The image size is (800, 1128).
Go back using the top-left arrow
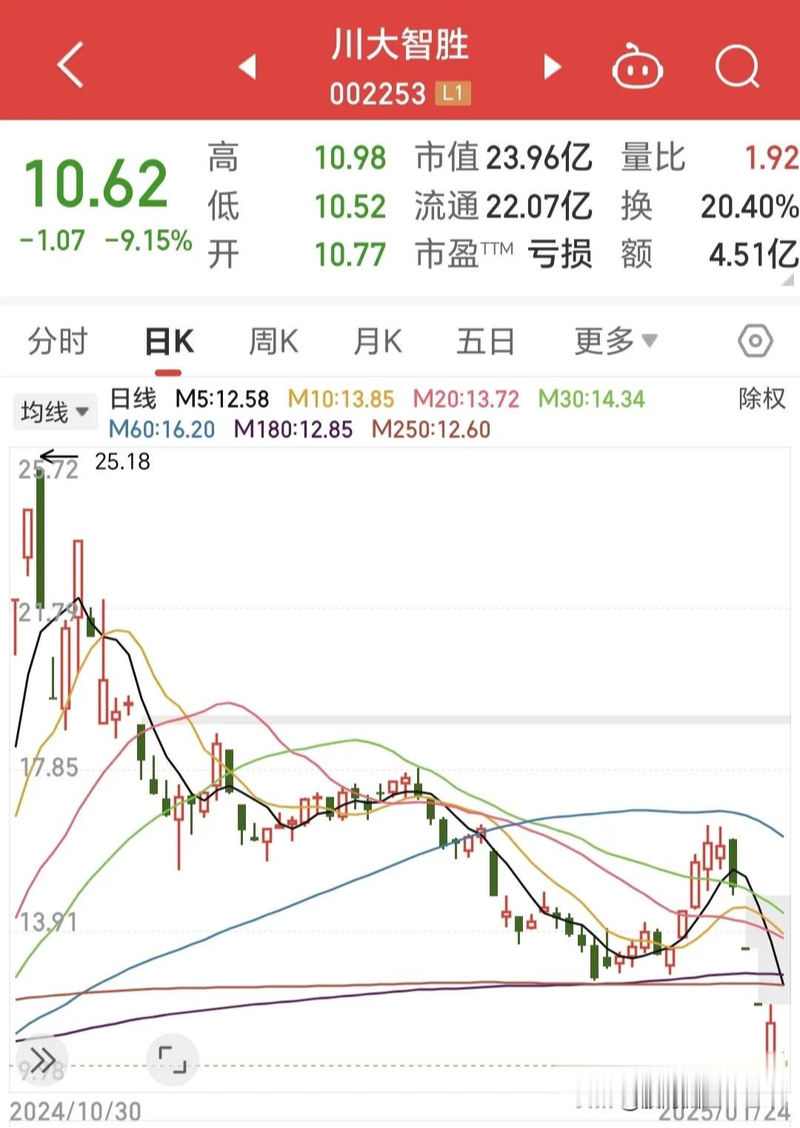tap(71, 67)
